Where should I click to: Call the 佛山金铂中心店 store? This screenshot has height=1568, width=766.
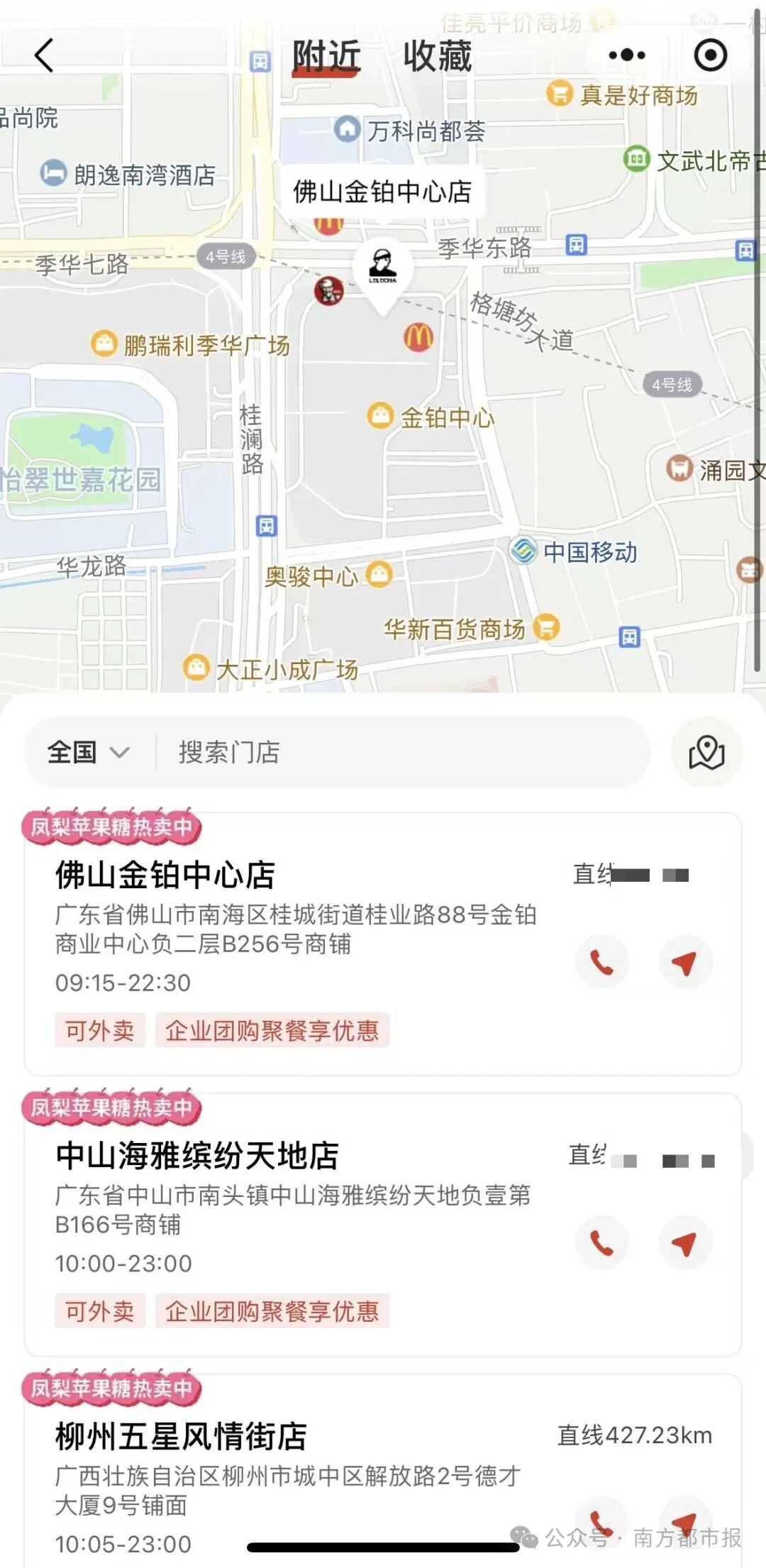click(601, 963)
